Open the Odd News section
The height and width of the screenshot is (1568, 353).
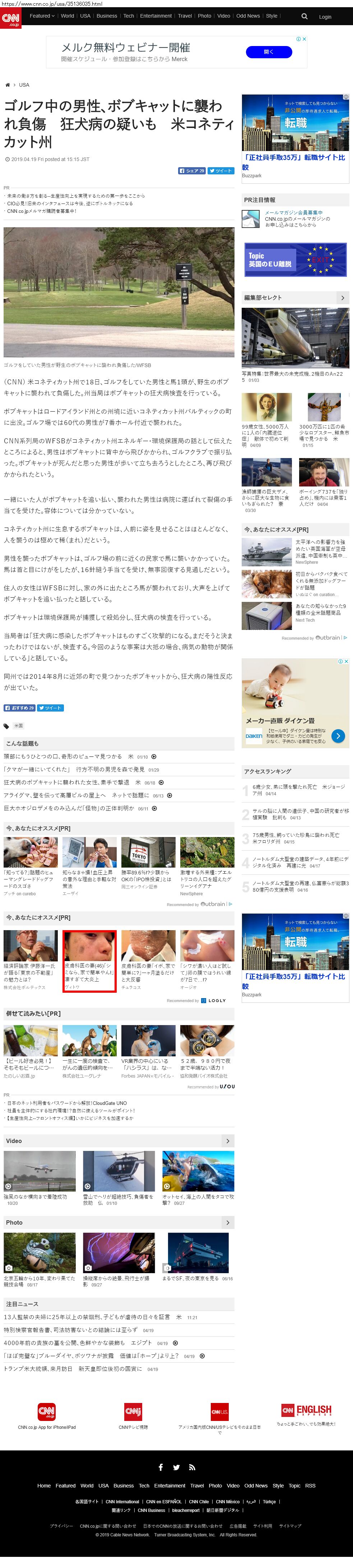pos(248,16)
